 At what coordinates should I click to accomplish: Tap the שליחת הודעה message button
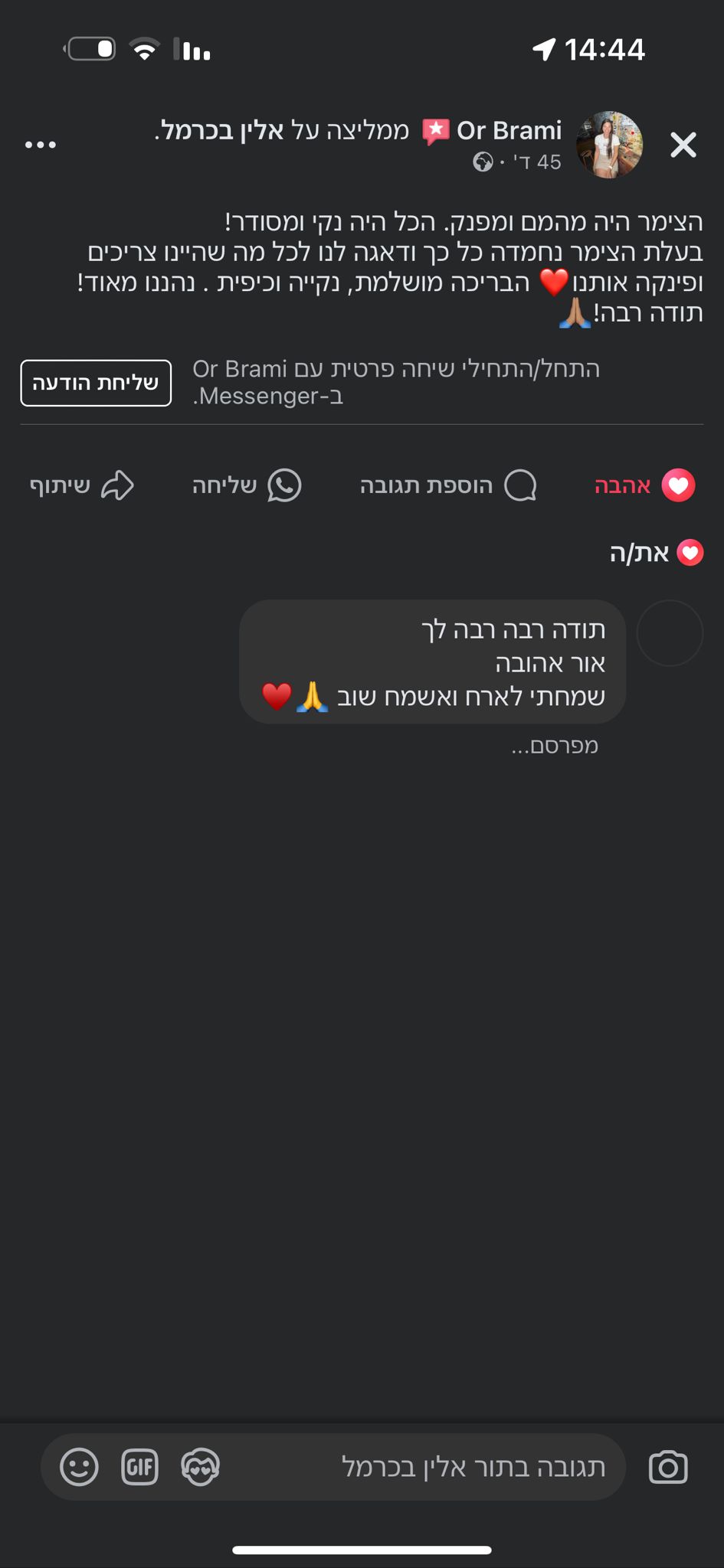click(96, 383)
